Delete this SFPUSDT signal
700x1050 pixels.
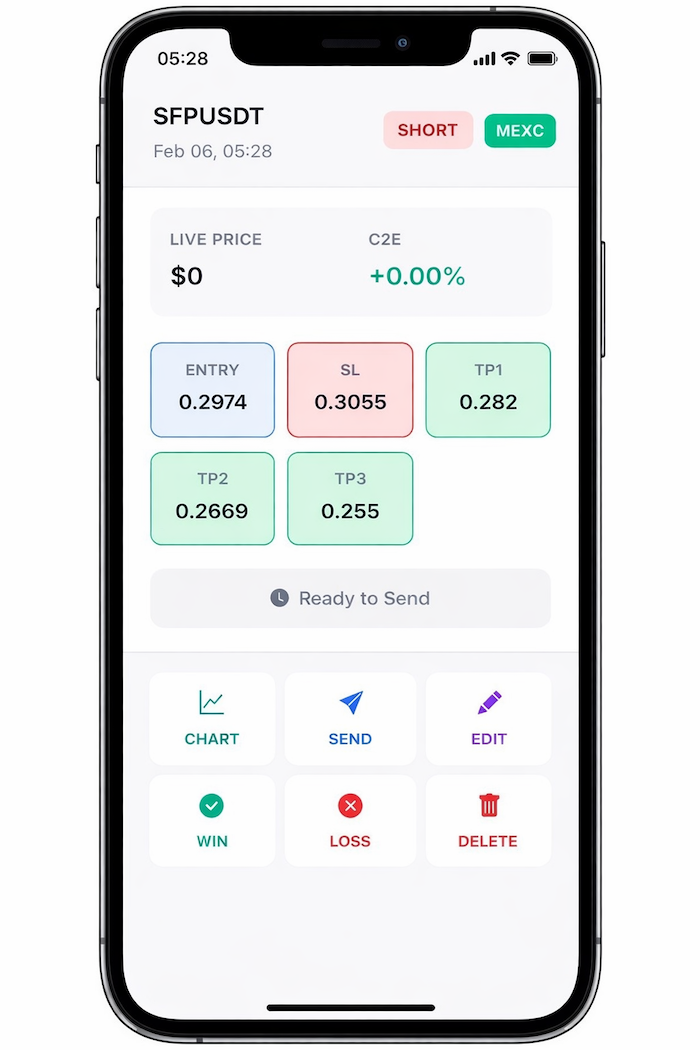point(488,820)
